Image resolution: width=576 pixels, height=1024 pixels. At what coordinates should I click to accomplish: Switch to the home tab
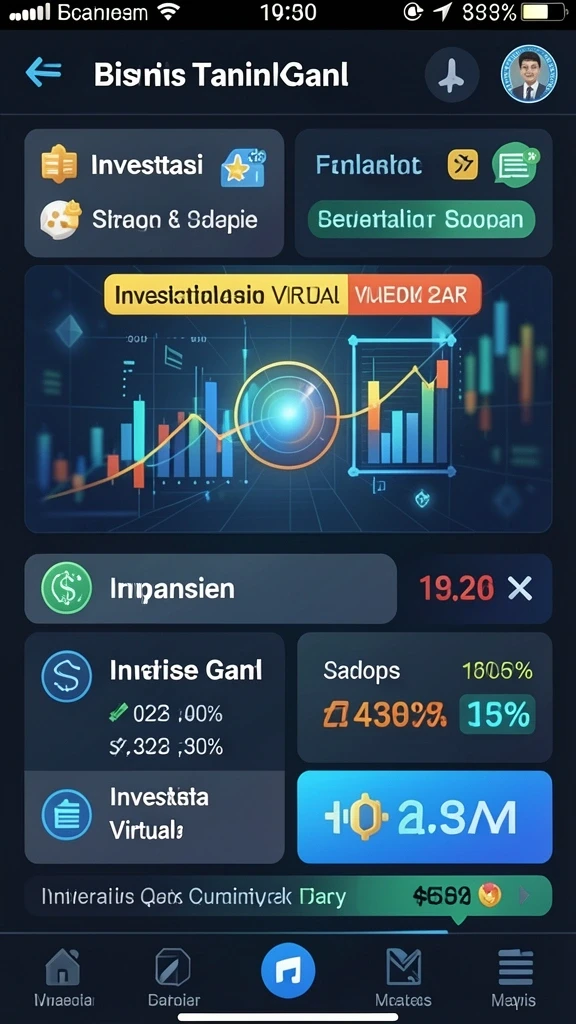(63, 976)
